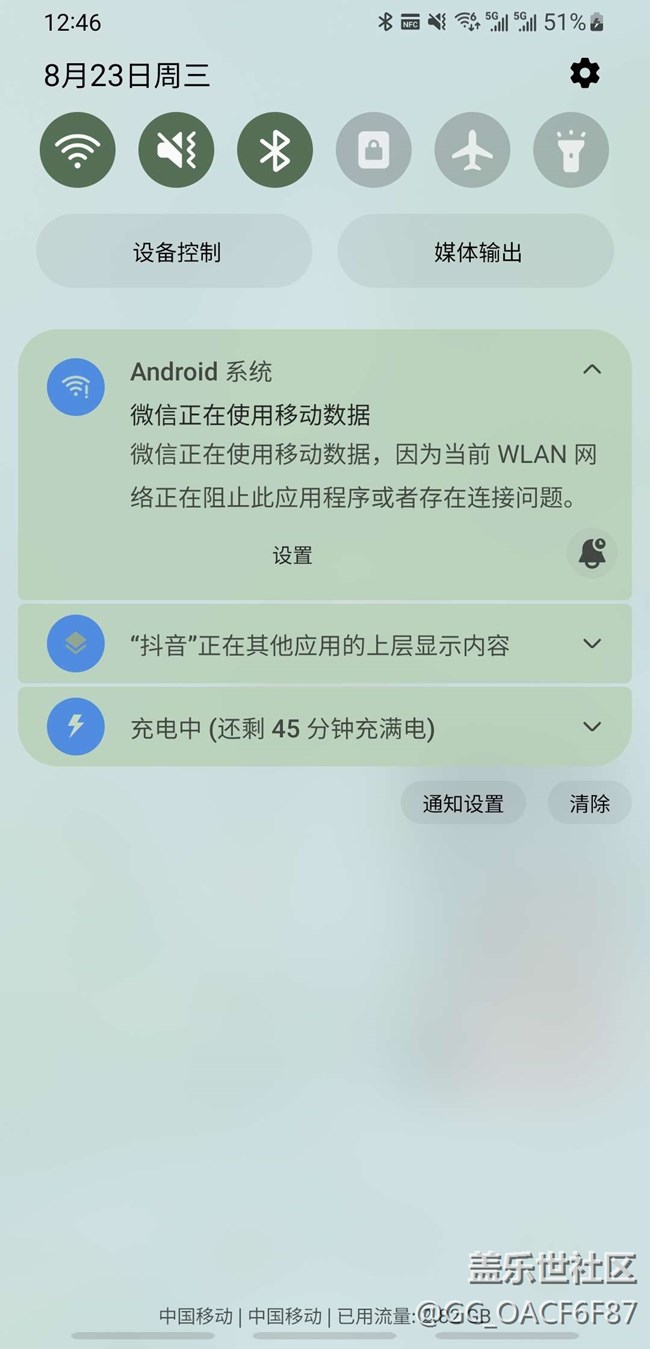The width and height of the screenshot is (650, 1349).
Task: Collapse the Android 系统 notification
Action: pos(592,370)
